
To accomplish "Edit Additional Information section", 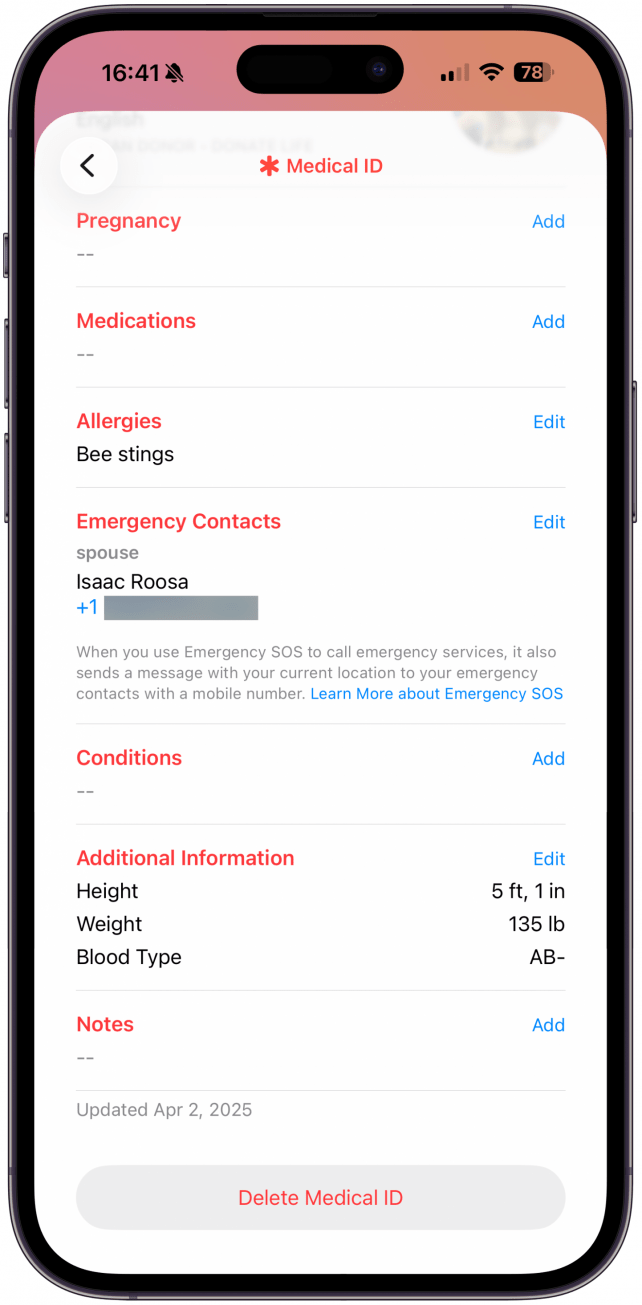I will coord(549,859).
